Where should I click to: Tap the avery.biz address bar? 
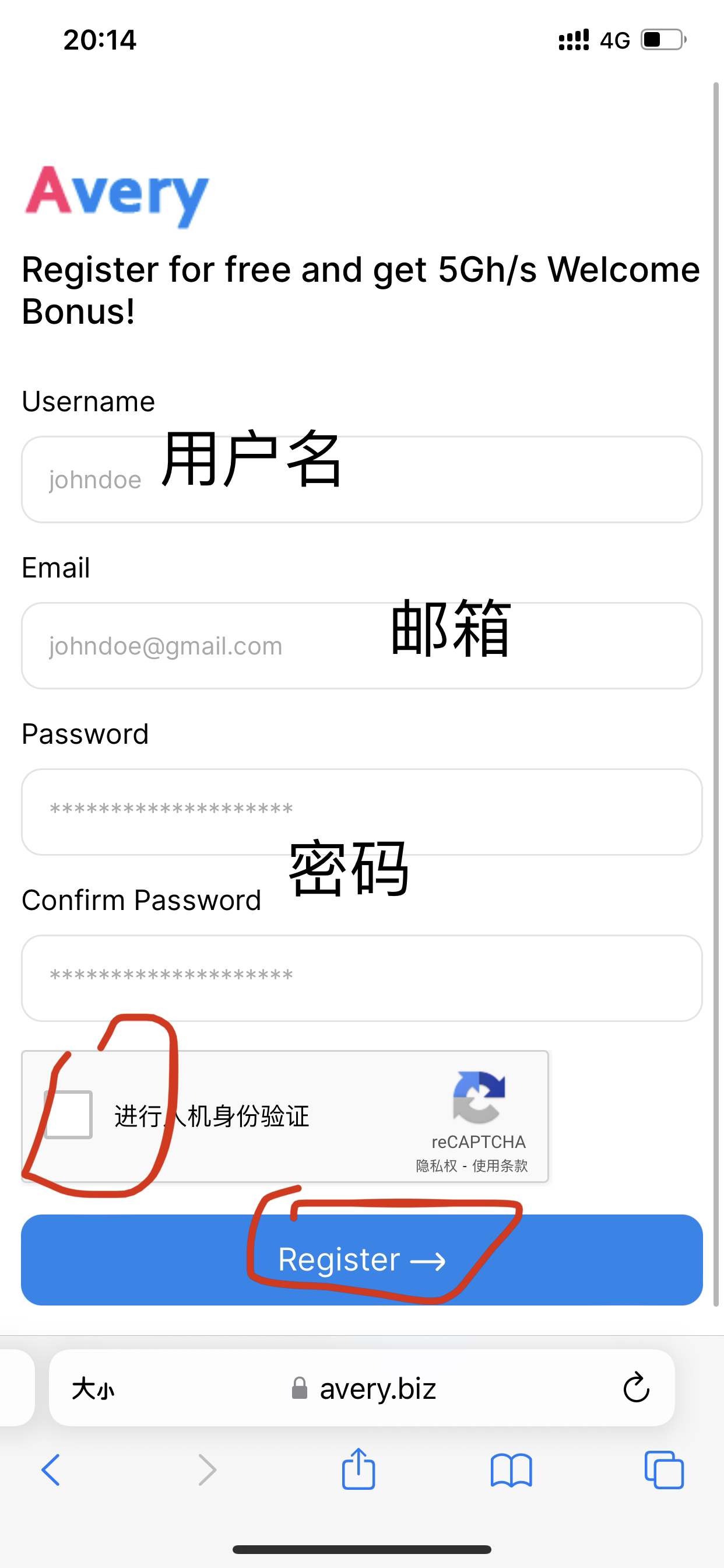(362, 1388)
